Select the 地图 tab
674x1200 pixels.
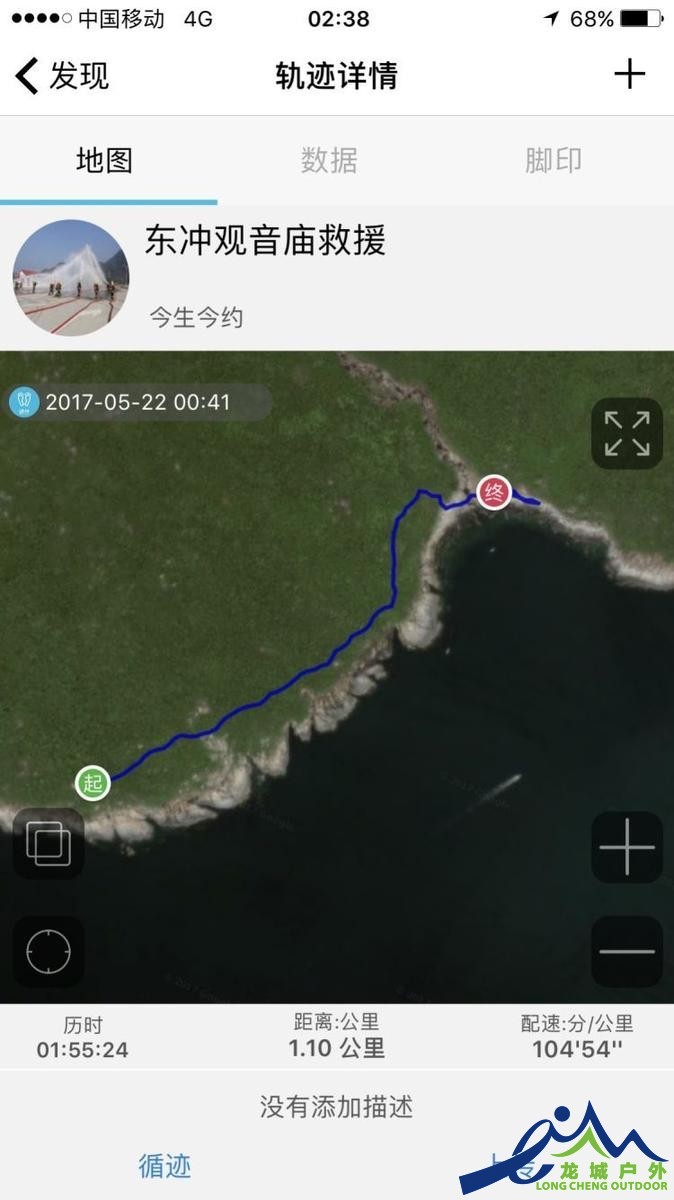(x=104, y=161)
